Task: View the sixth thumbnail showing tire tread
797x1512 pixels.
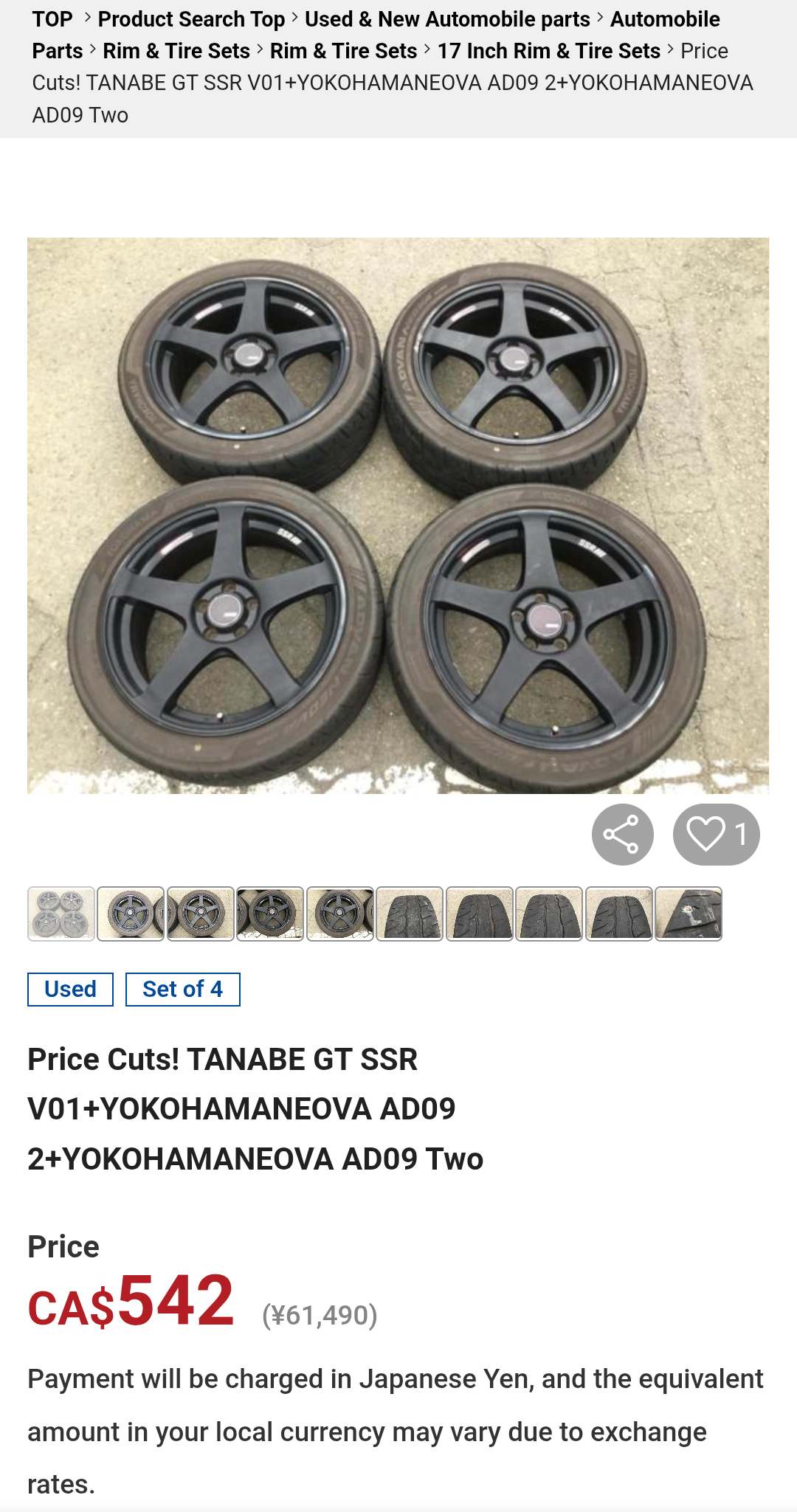Action: 410,914
